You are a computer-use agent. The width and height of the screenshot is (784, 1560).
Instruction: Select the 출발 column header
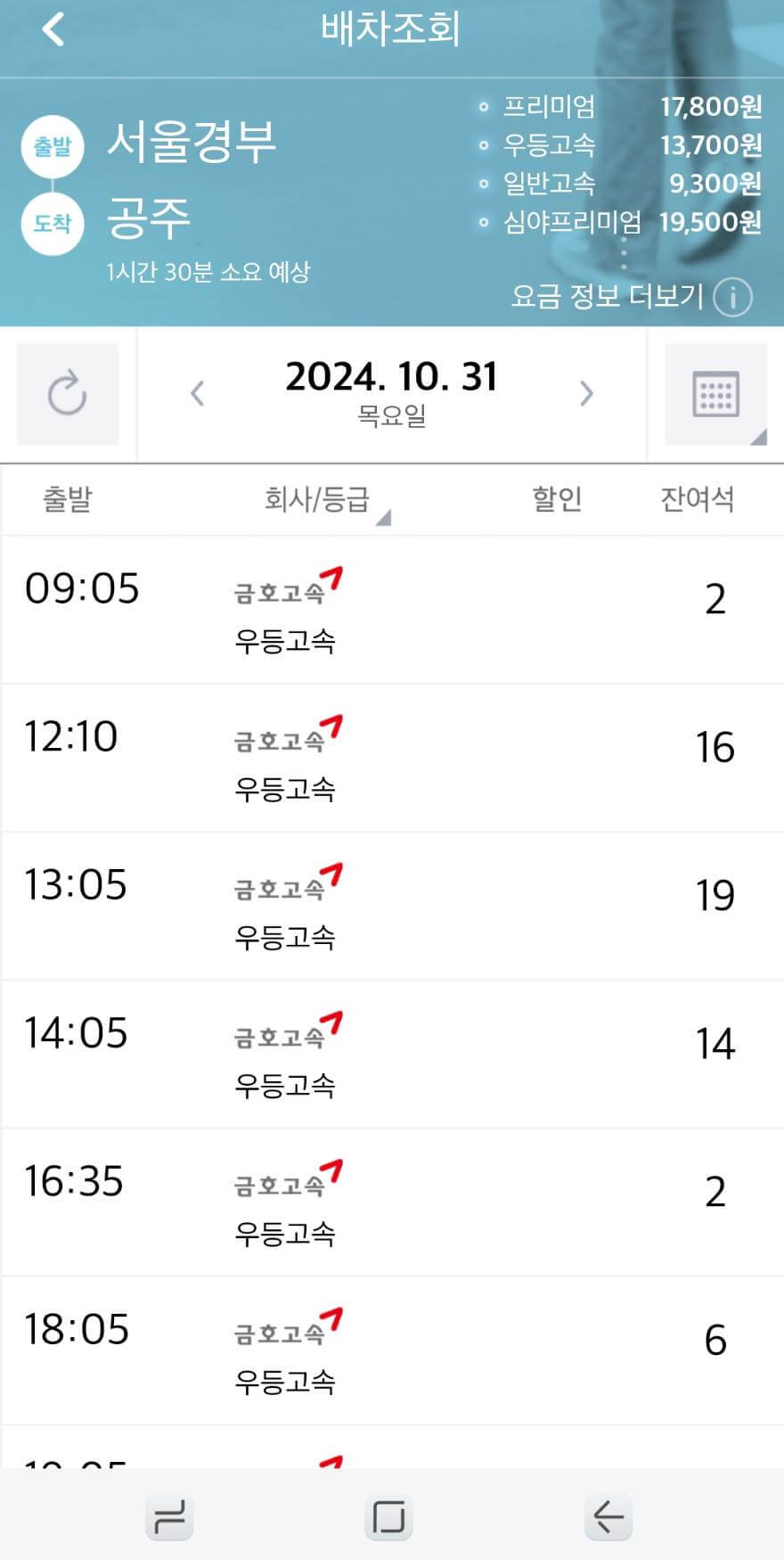(68, 499)
